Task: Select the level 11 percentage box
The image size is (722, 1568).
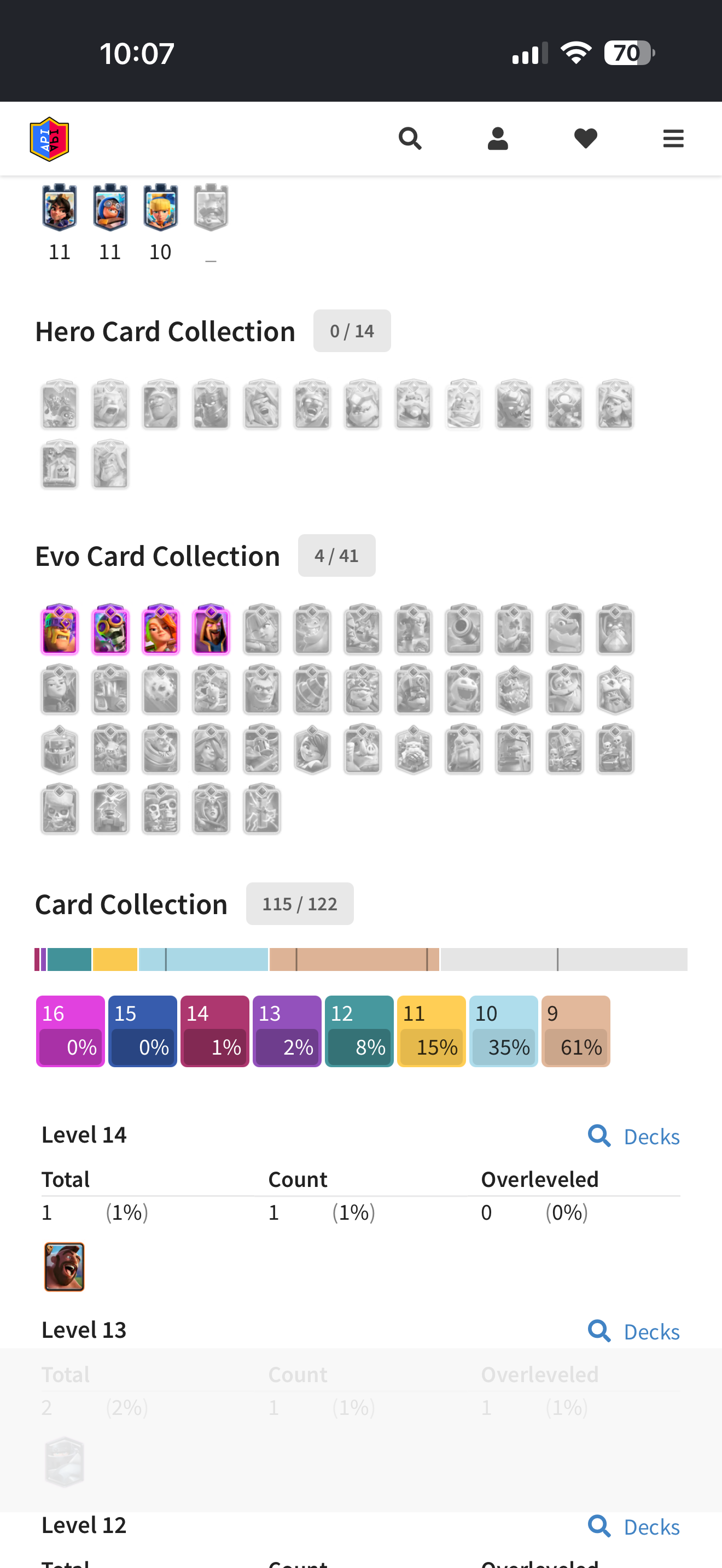Action: tap(432, 1031)
